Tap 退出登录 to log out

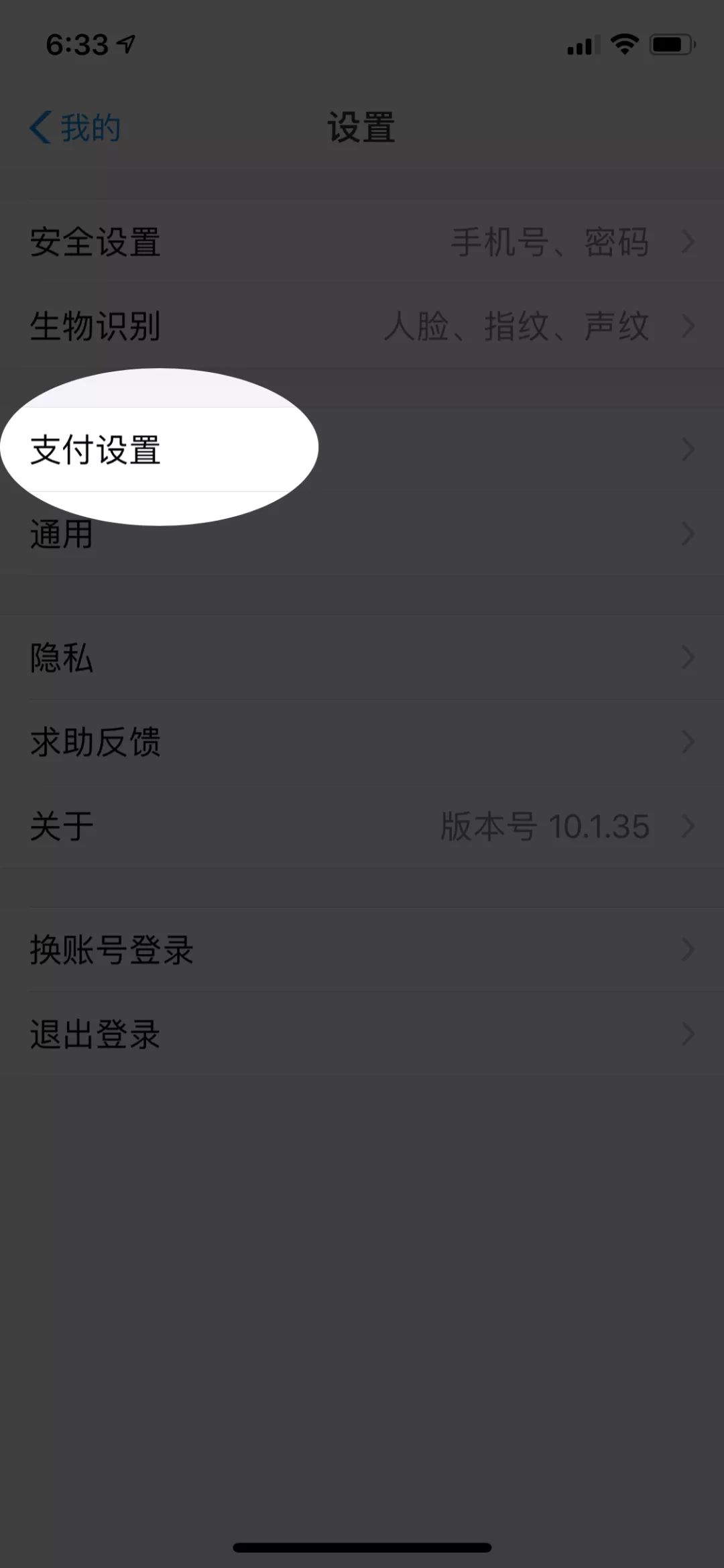coord(94,1035)
